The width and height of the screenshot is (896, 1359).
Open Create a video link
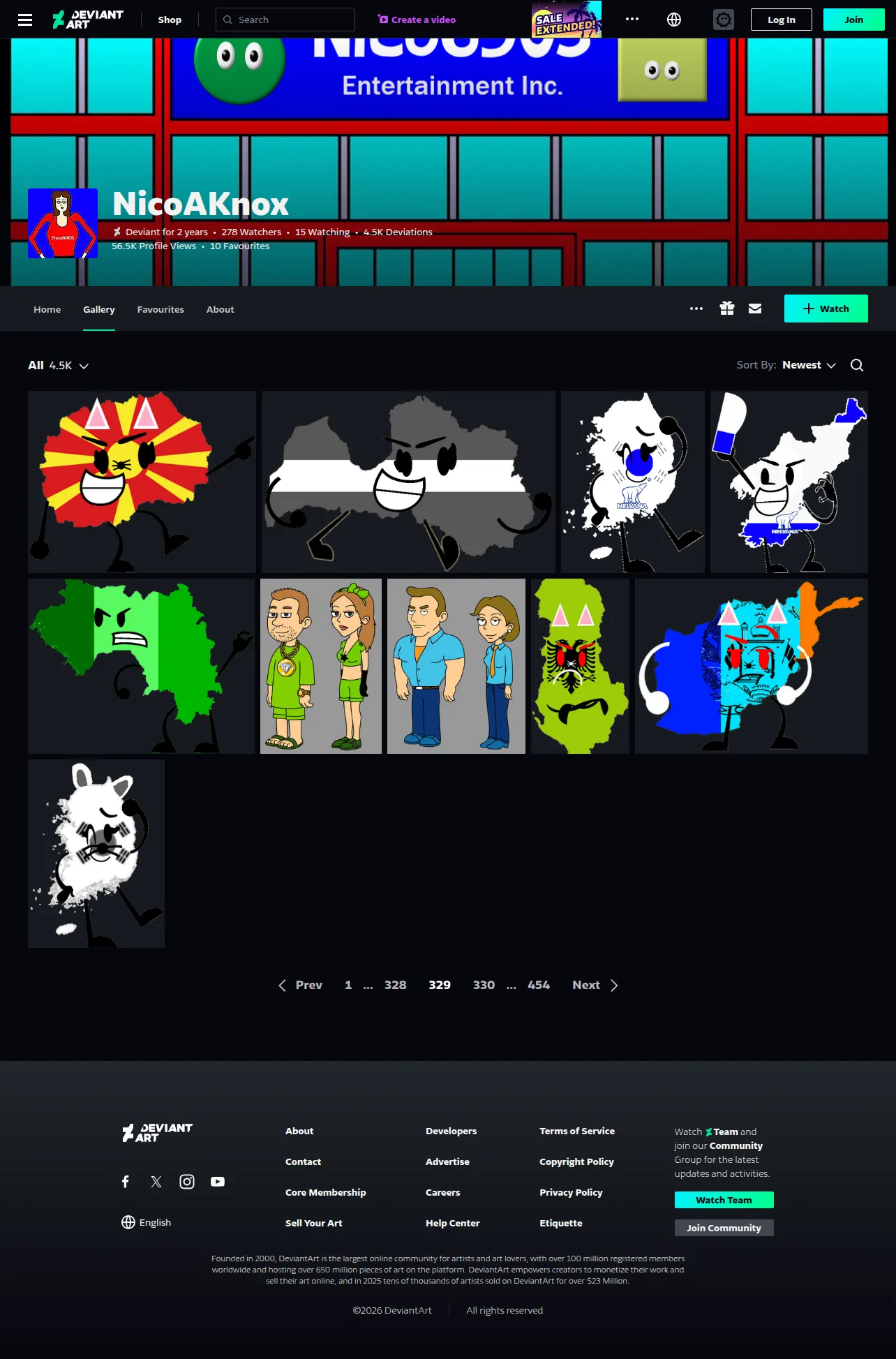pyautogui.click(x=417, y=20)
